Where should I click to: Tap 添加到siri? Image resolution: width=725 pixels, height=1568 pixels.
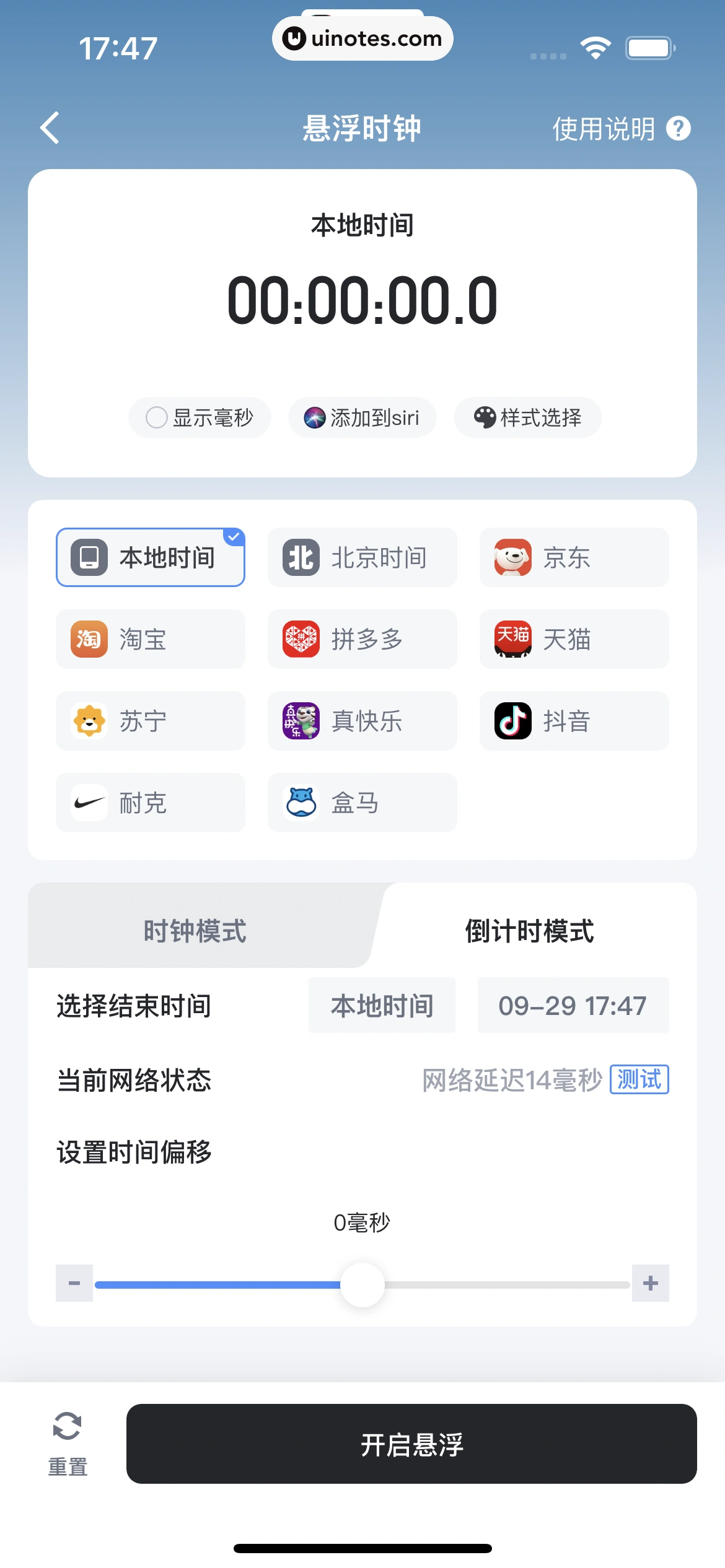362,417
